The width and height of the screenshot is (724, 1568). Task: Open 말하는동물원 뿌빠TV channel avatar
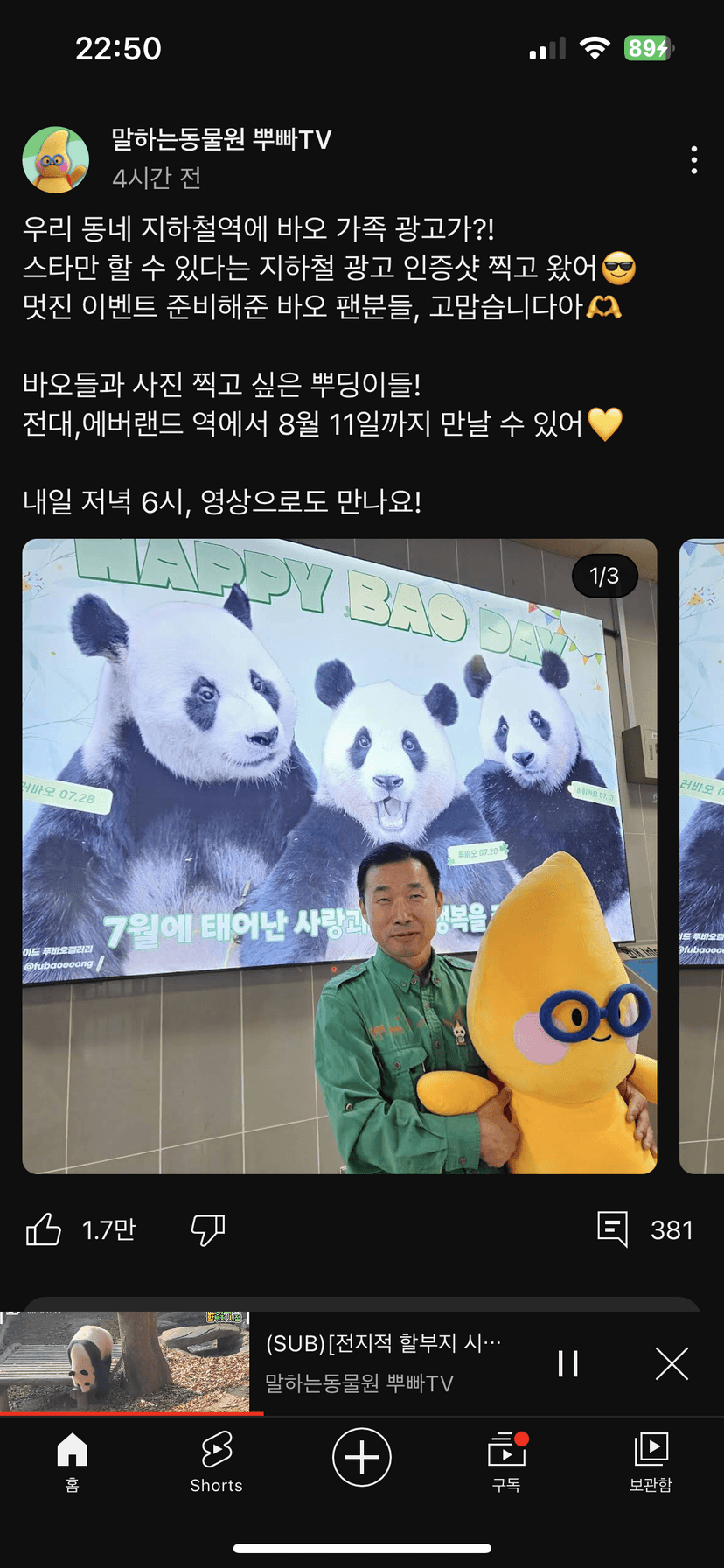click(x=55, y=159)
